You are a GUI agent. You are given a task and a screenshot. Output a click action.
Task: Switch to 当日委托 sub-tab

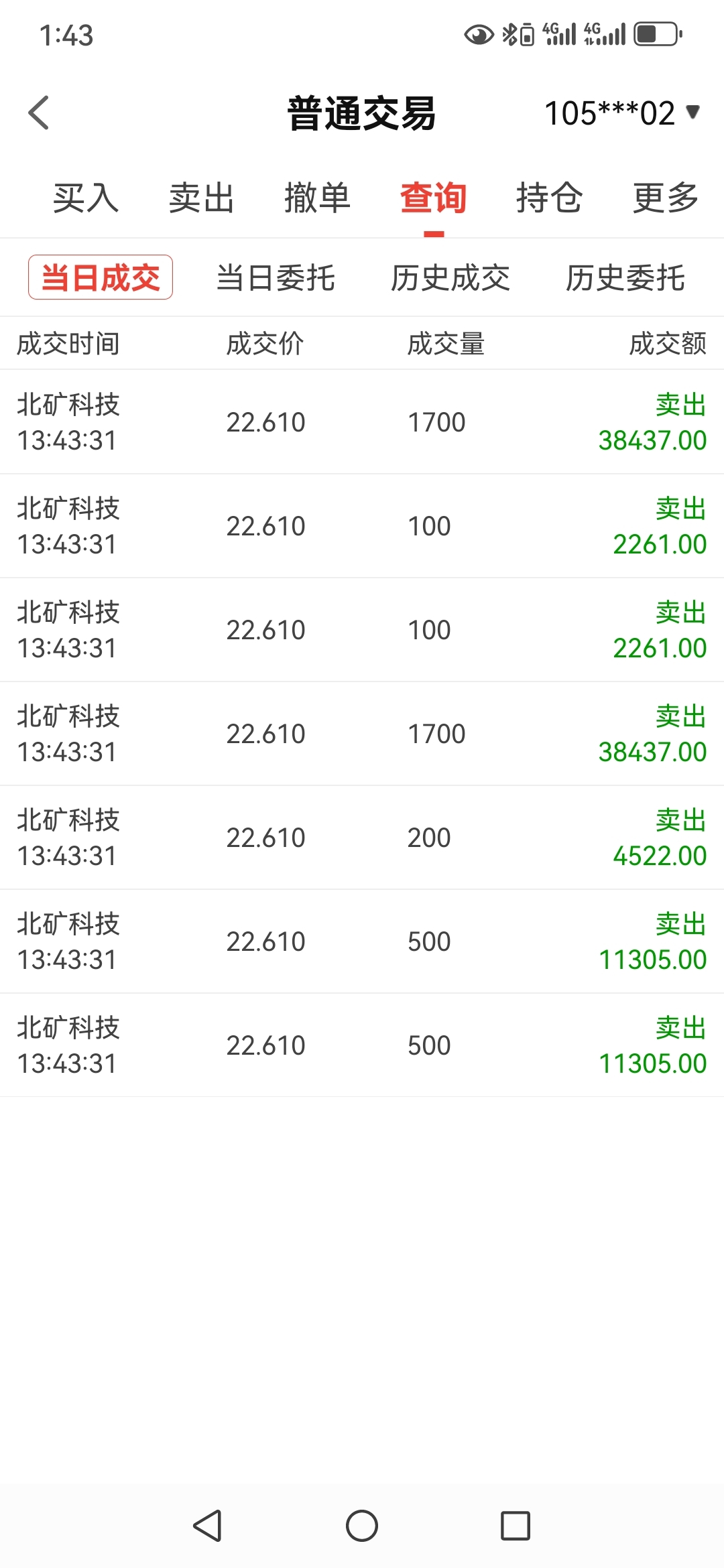point(276,277)
